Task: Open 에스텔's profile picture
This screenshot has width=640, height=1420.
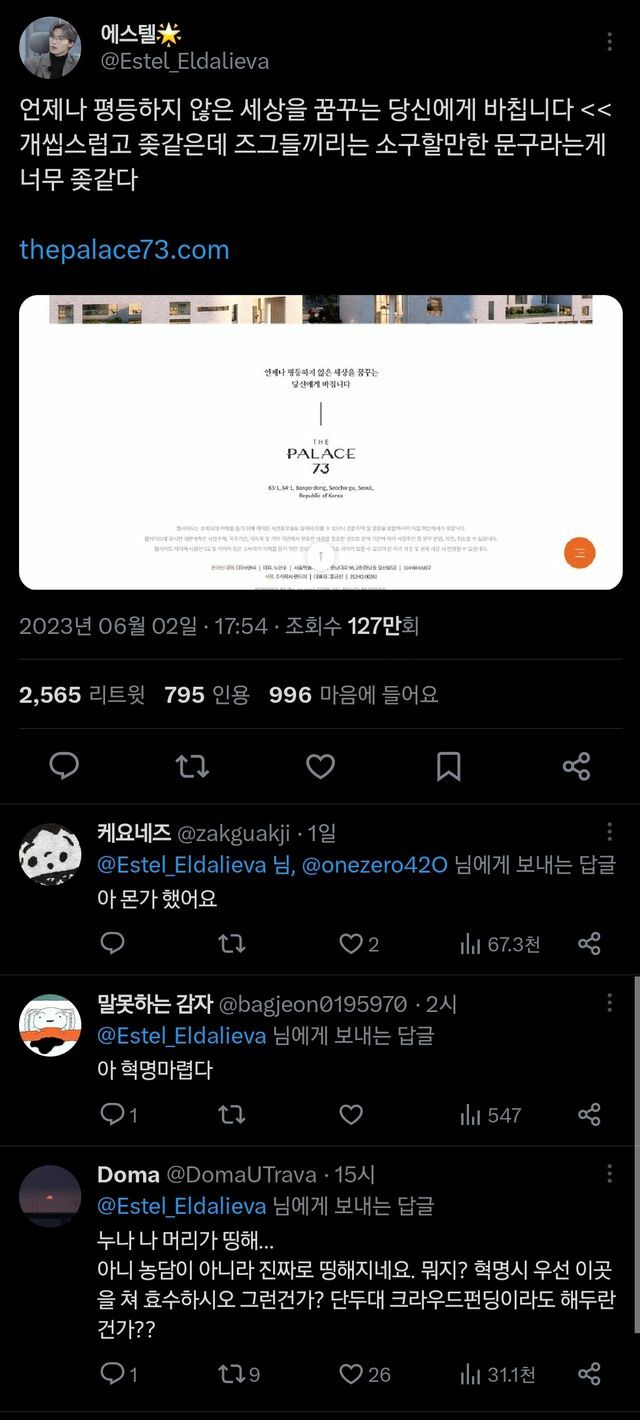Action: point(50,47)
